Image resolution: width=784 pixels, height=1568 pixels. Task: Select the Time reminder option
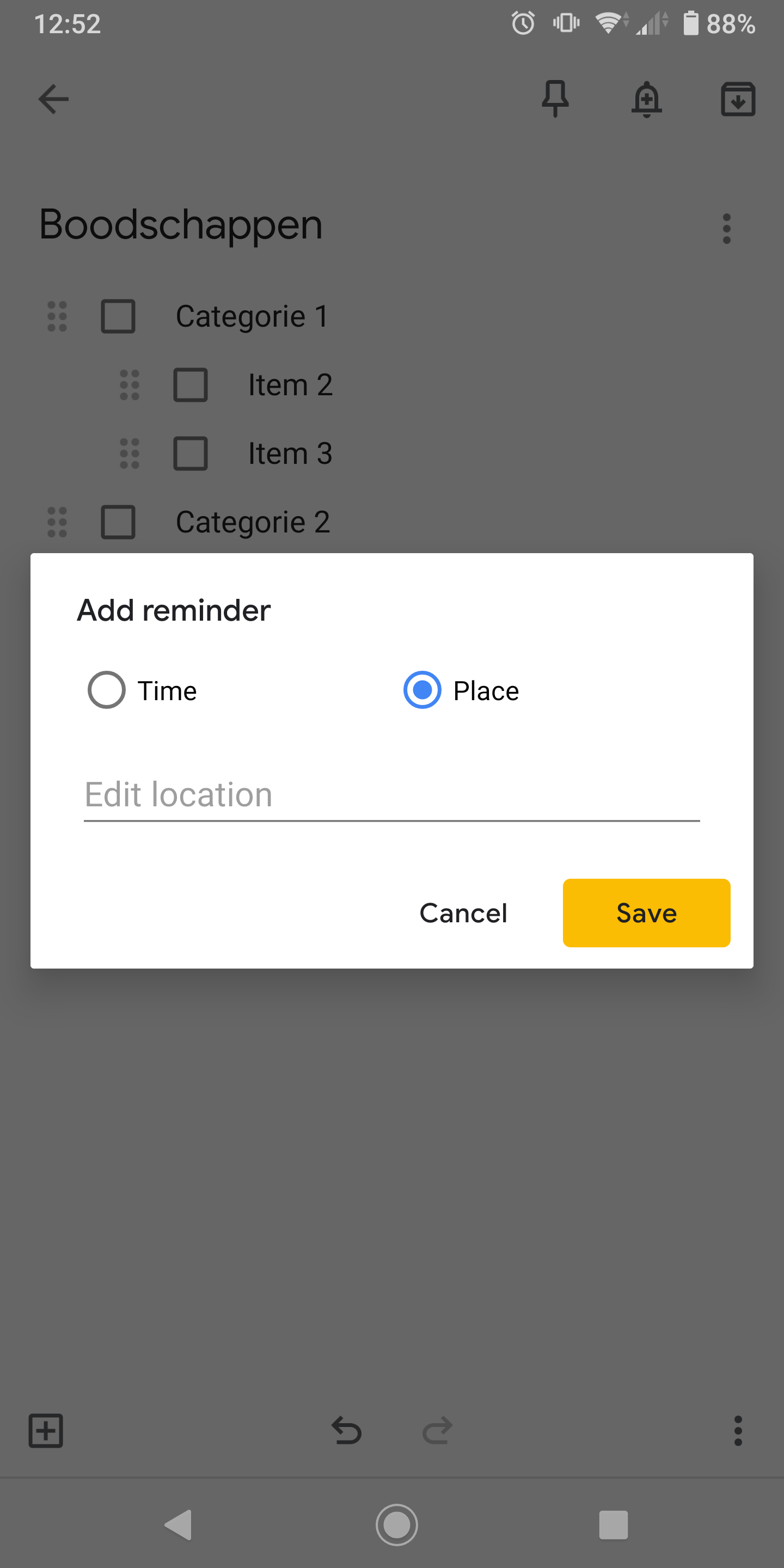point(107,690)
